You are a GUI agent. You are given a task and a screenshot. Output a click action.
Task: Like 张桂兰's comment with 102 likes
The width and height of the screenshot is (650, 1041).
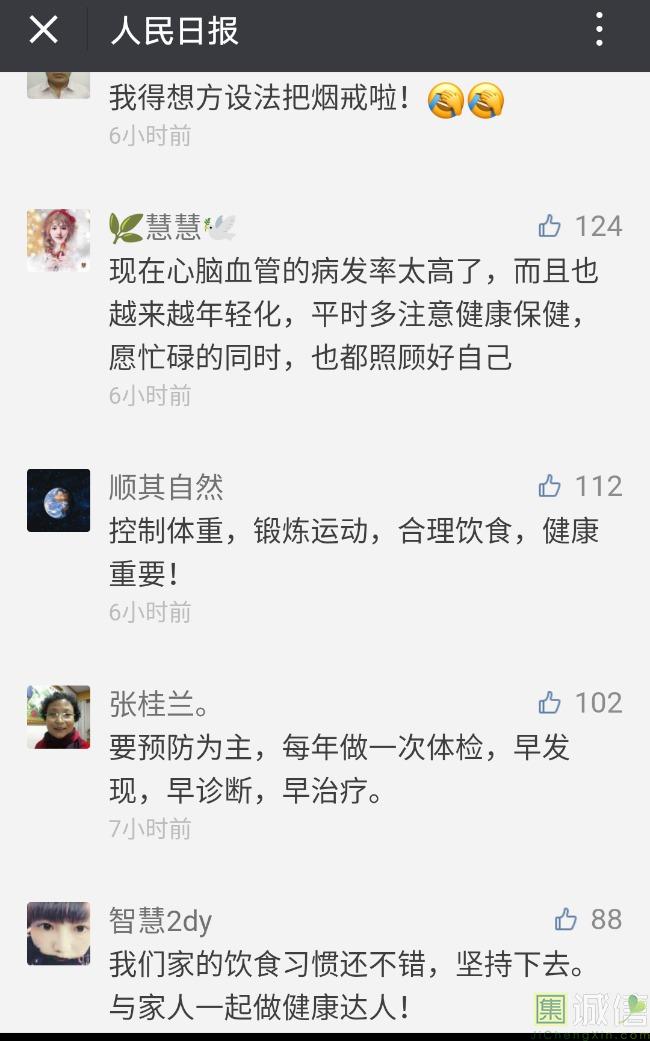tap(550, 703)
